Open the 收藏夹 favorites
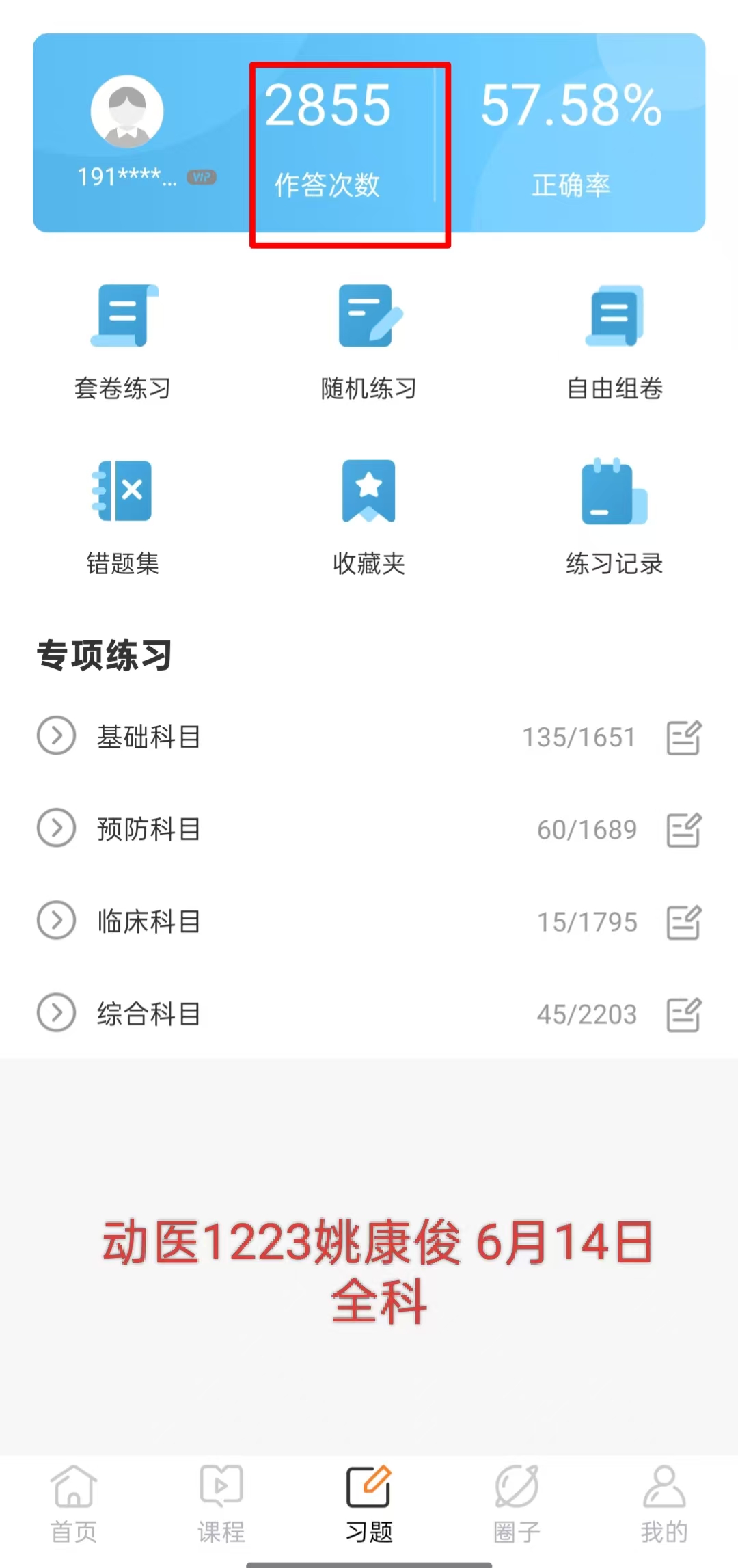The image size is (738, 1568). point(369,517)
